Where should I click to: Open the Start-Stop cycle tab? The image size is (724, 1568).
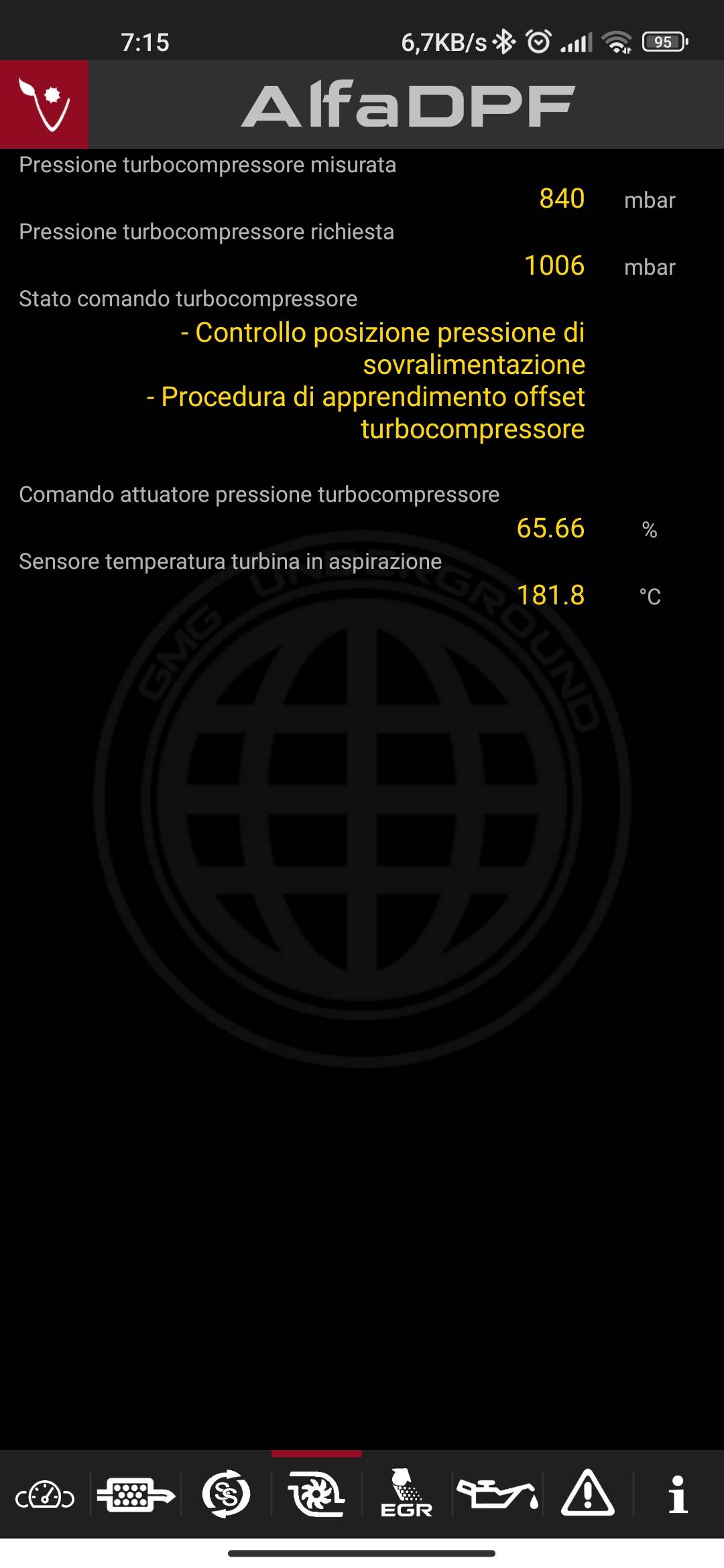(226, 1494)
